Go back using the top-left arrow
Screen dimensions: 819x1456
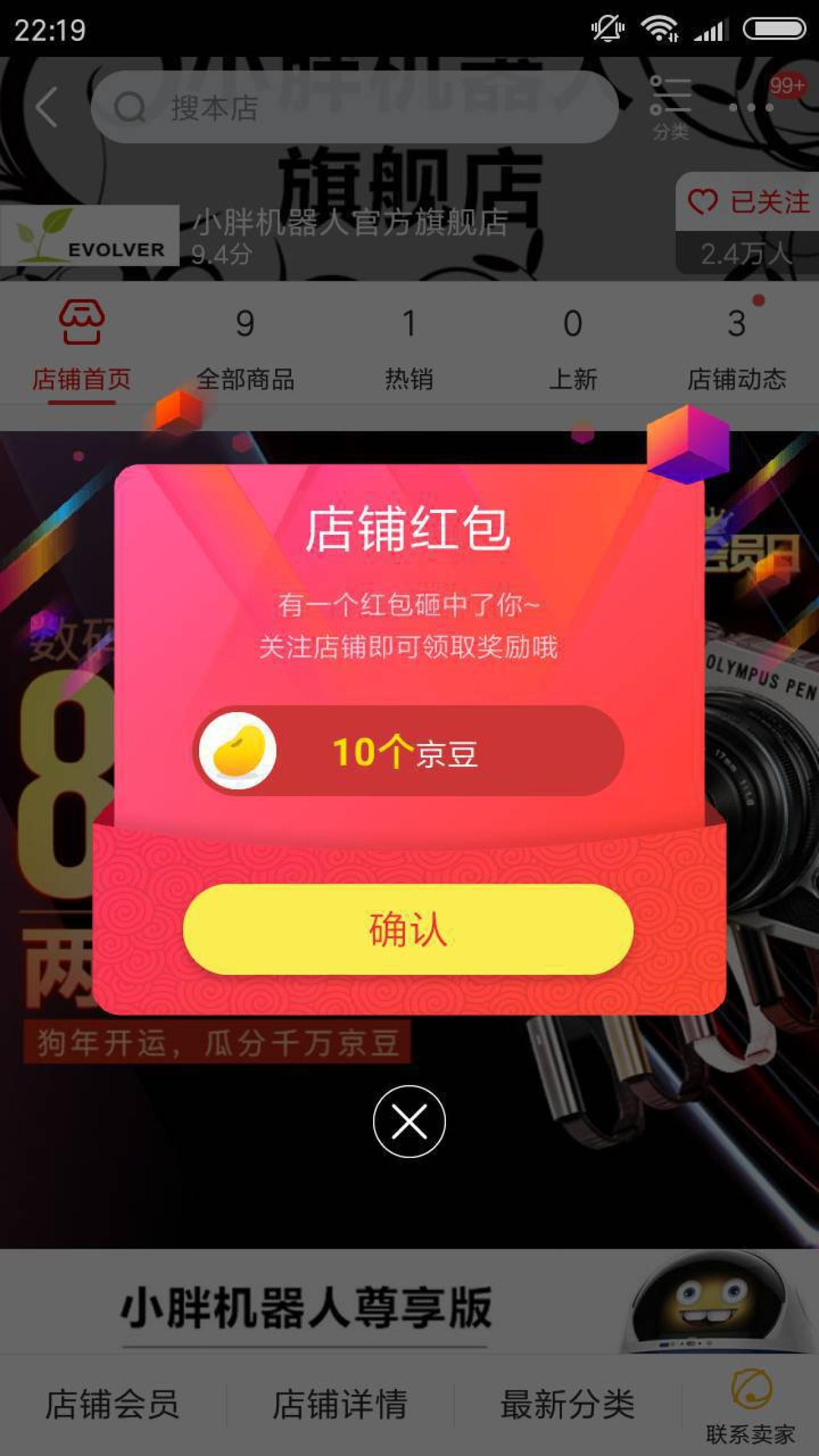click(x=47, y=107)
